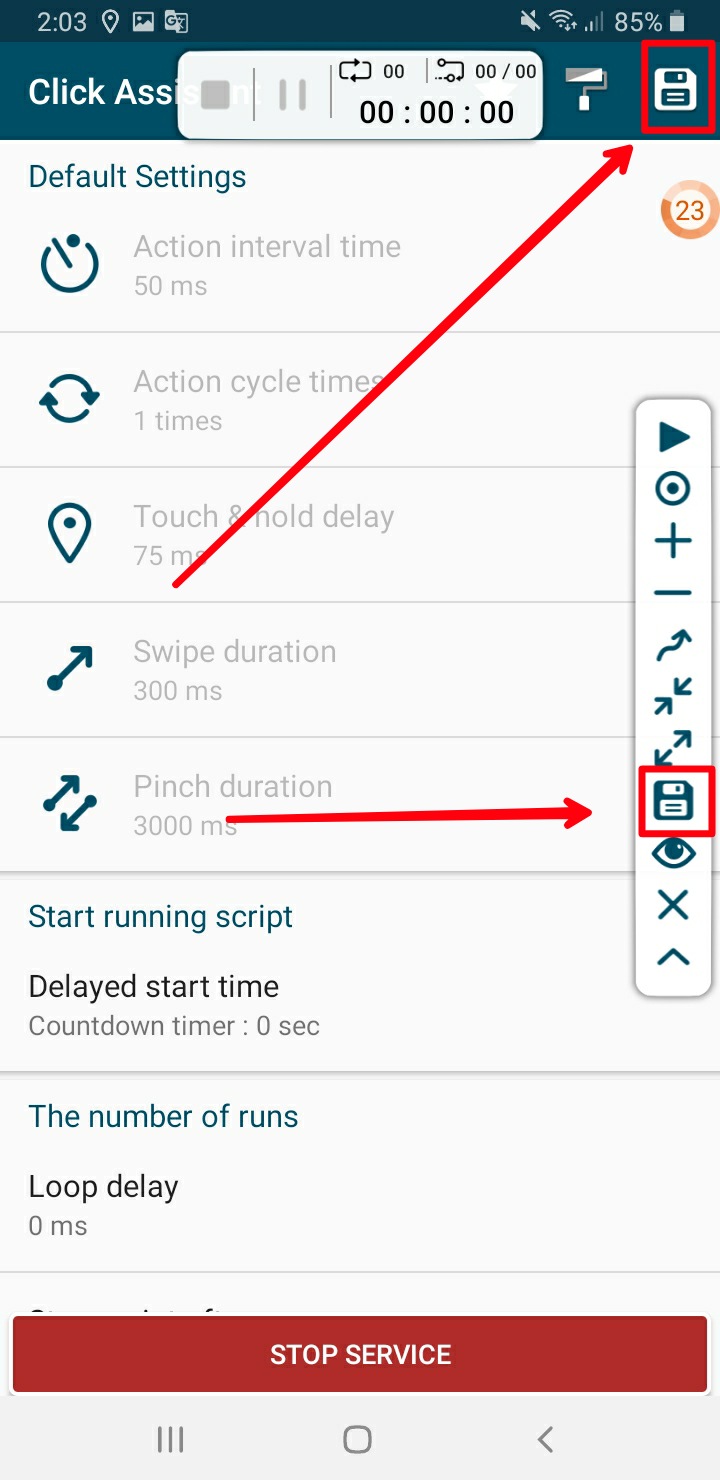Save script from the floating panel

coord(674,801)
